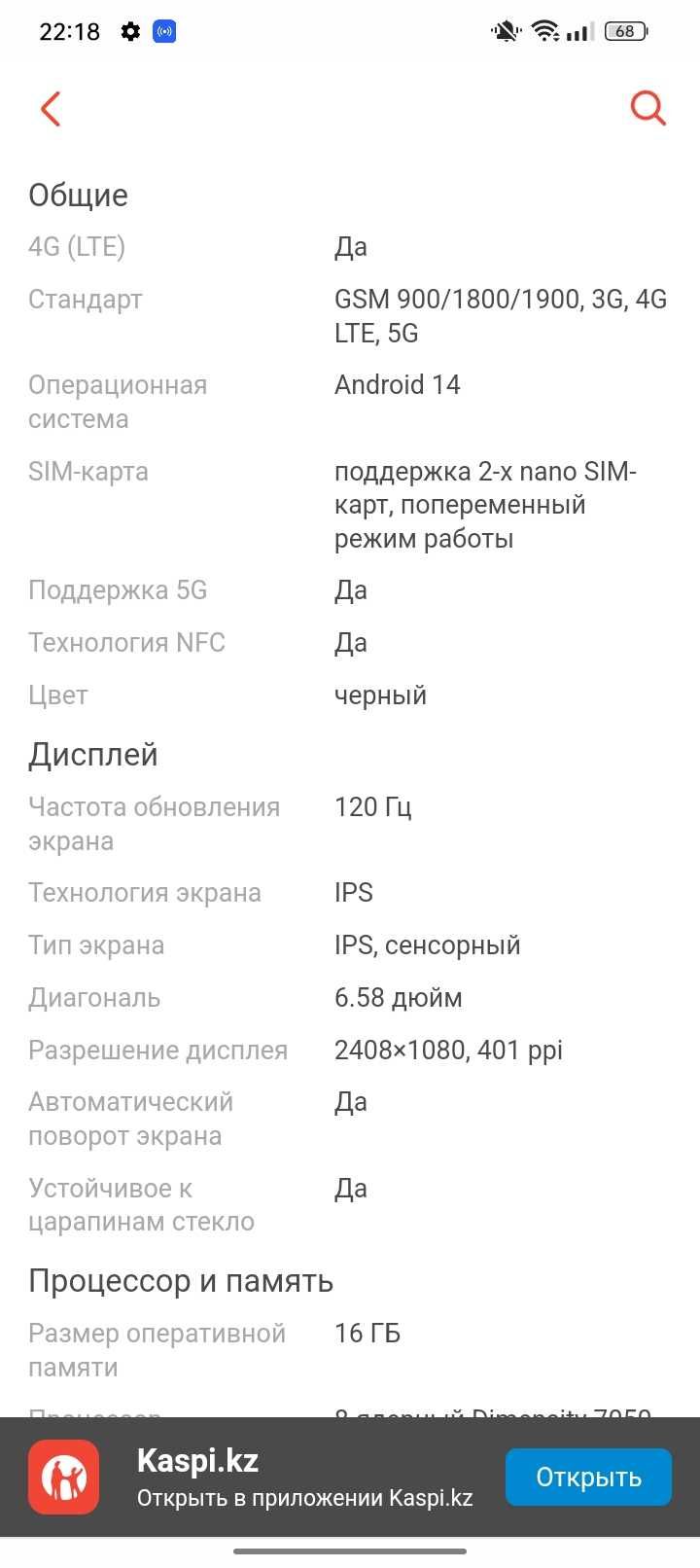Tap the Открыть button in the banner
Viewport: 700px width, 1568px height.
[588, 1477]
